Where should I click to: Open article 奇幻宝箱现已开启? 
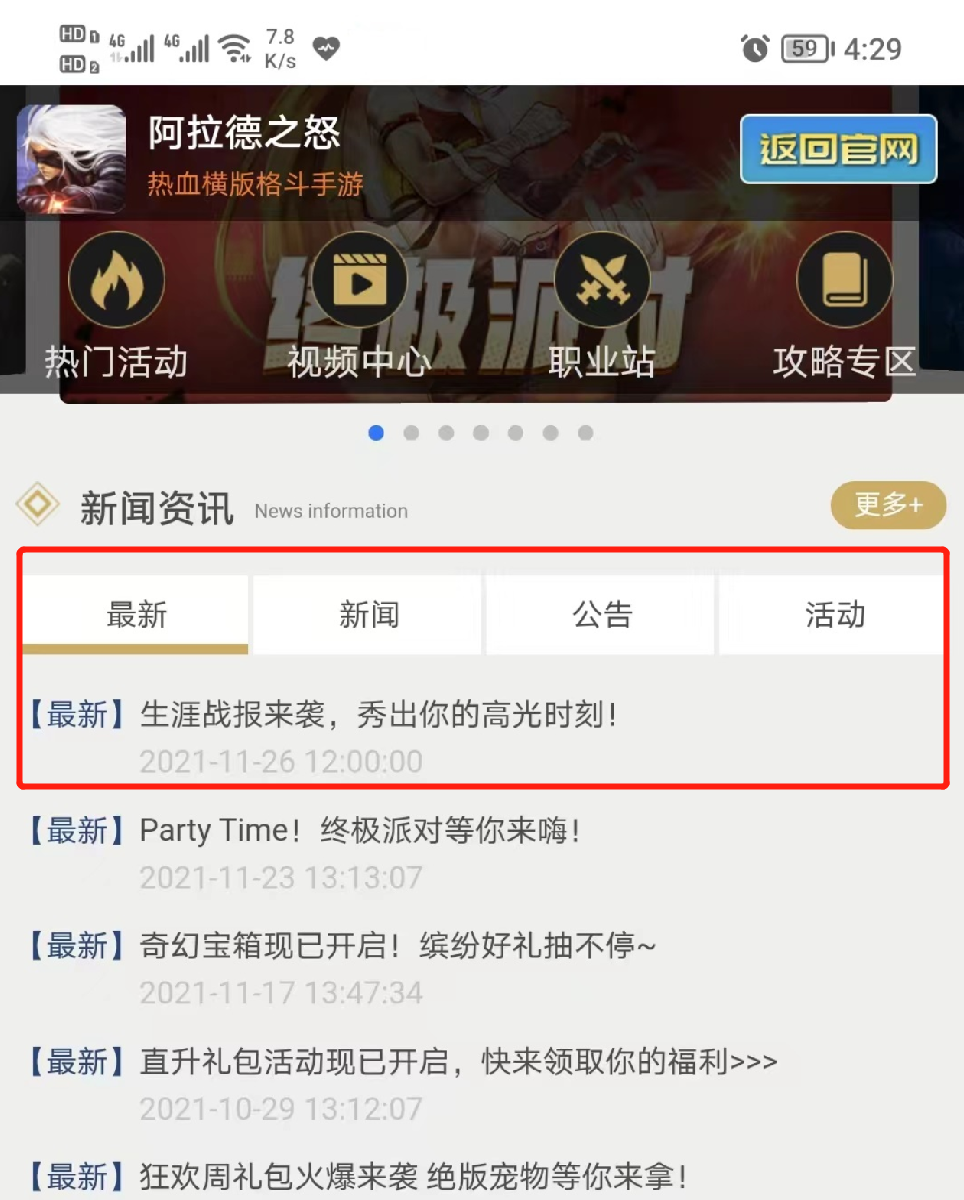coord(397,946)
